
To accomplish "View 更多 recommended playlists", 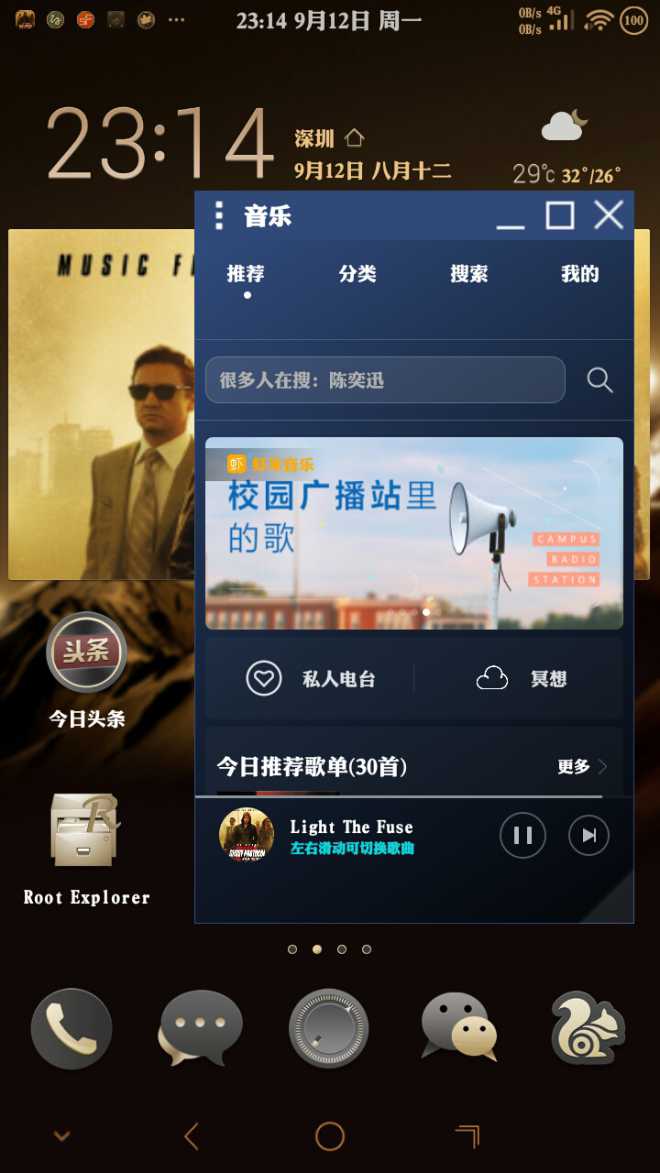I will tap(581, 767).
